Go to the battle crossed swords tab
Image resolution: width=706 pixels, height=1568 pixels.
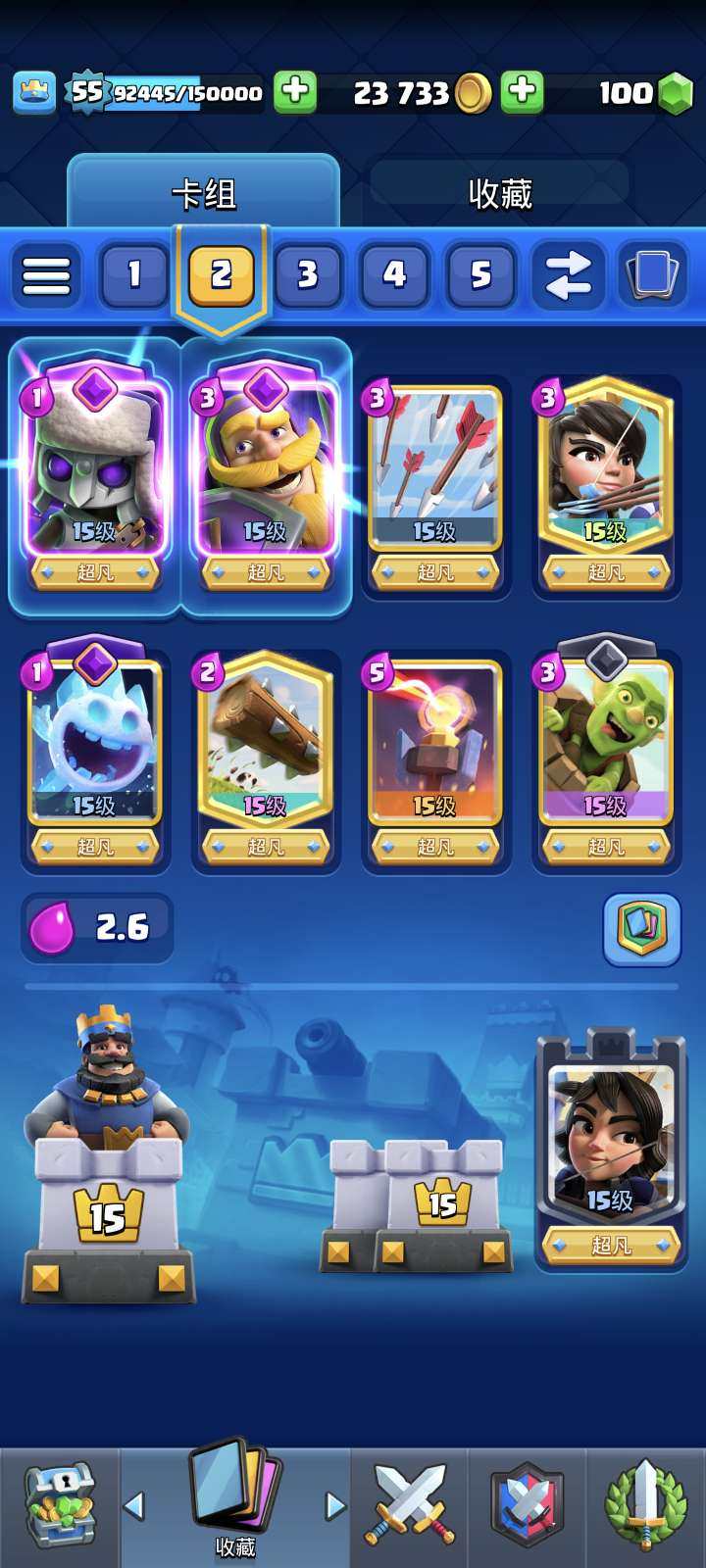click(x=409, y=1505)
